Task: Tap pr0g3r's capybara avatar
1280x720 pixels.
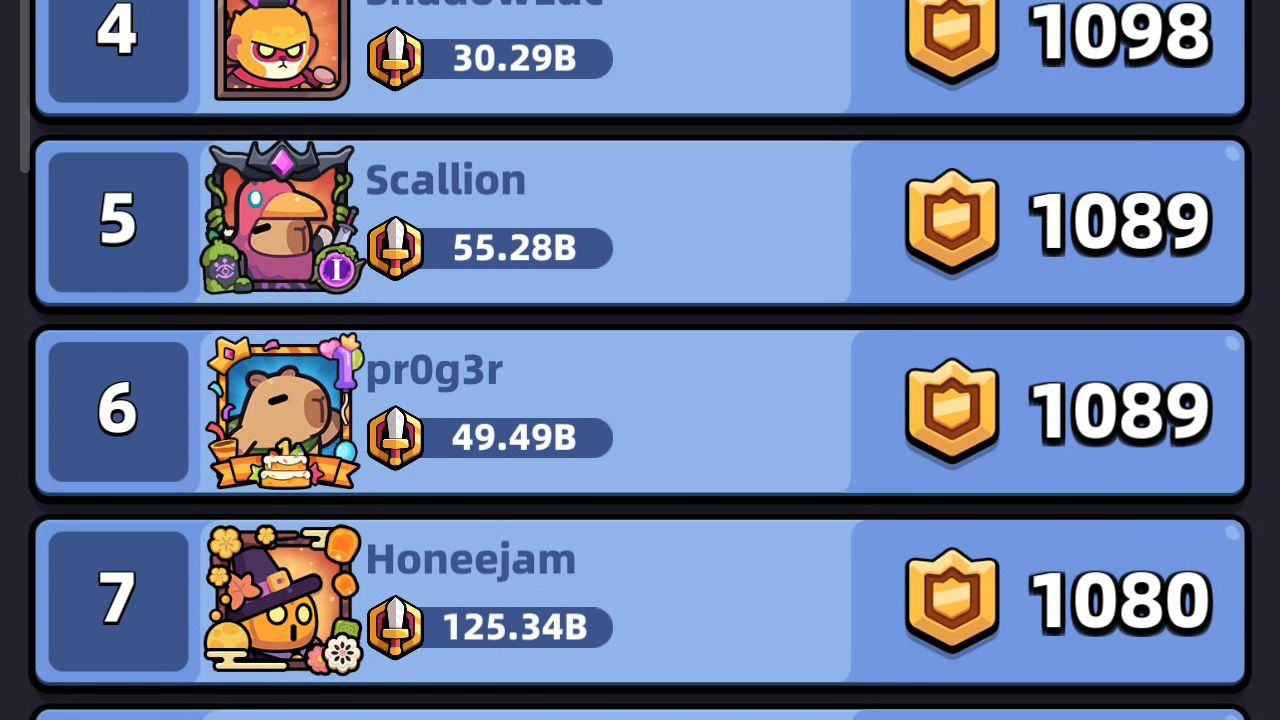Action: (x=282, y=412)
